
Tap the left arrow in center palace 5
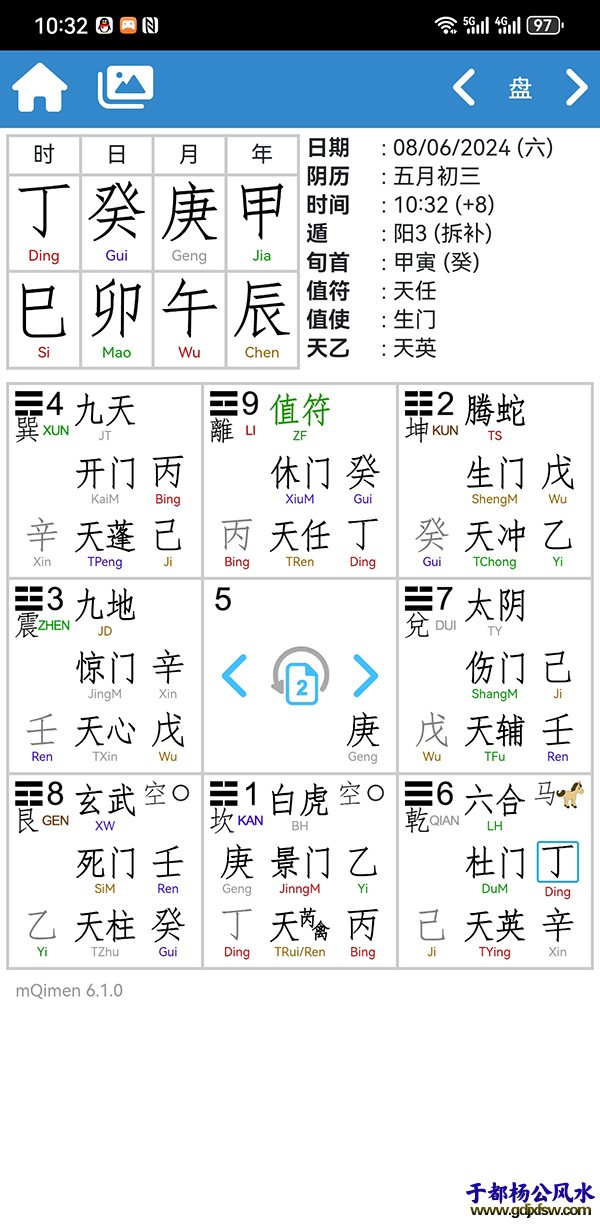[x=234, y=677]
